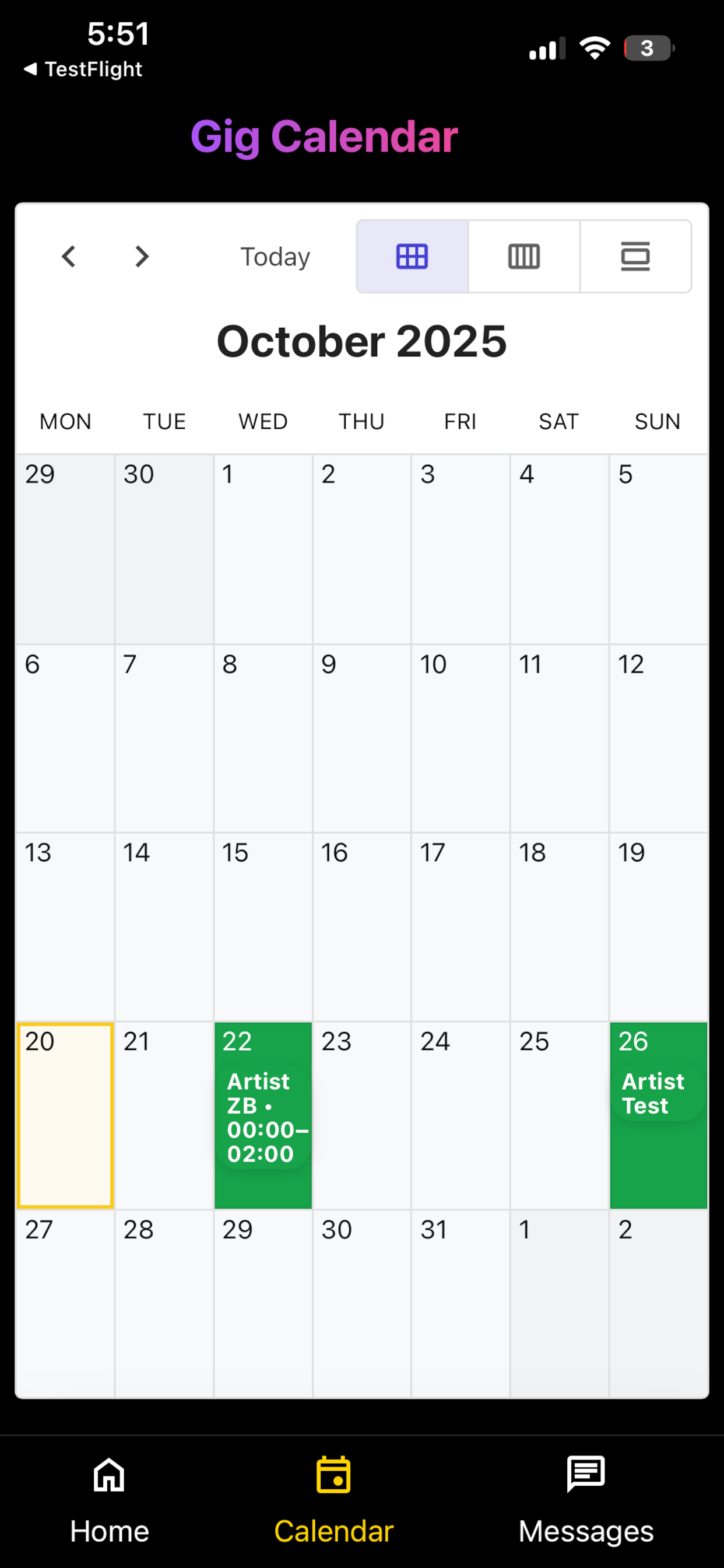Select October 15 in the calendar

pyautogui.click(x=263, y=925)
